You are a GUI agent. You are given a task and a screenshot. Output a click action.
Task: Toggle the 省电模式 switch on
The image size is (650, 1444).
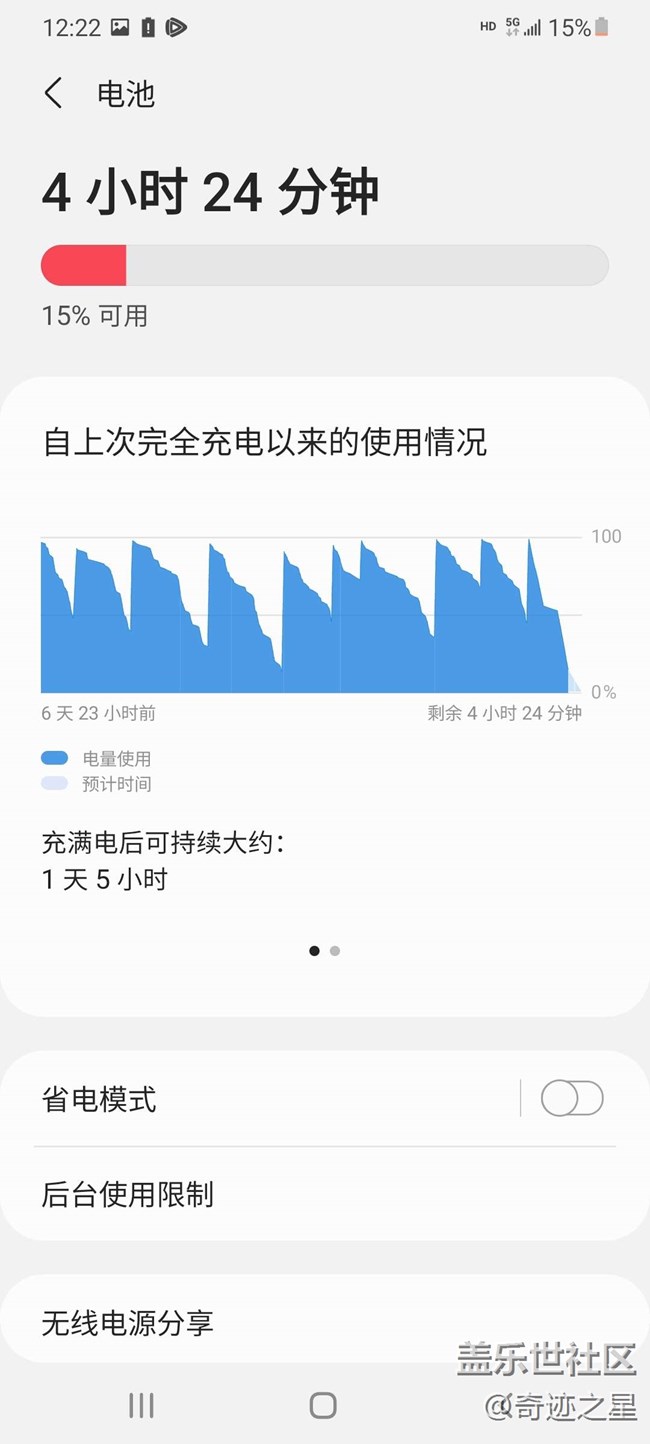coord(572,1099)
